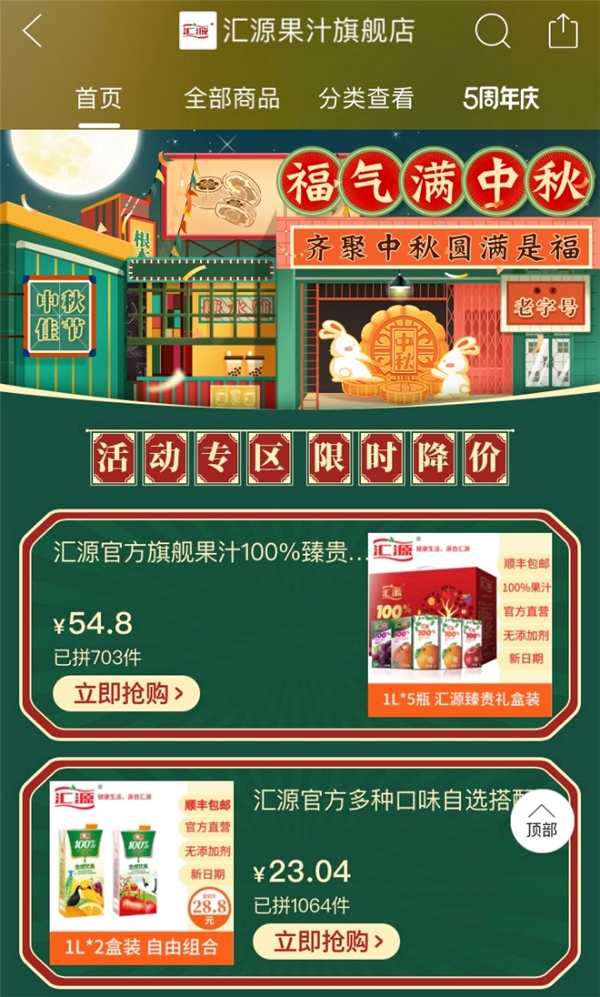Viewport: 600px width, 997px height.
Task: Open the 1L*5瓶 汇源臻贵礼盒装 product image
Action: click(459, 625)
